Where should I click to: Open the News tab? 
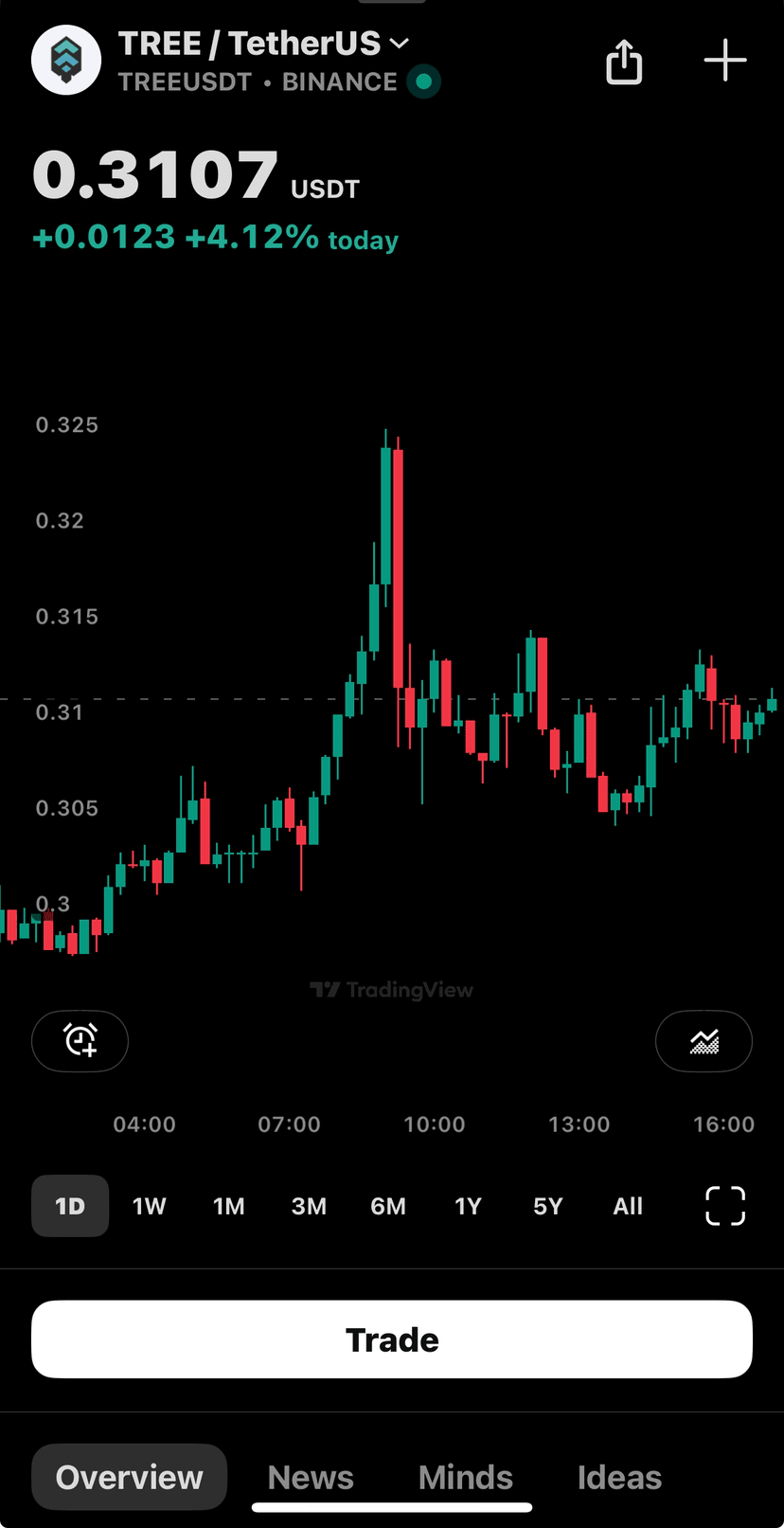[311, 1477]
